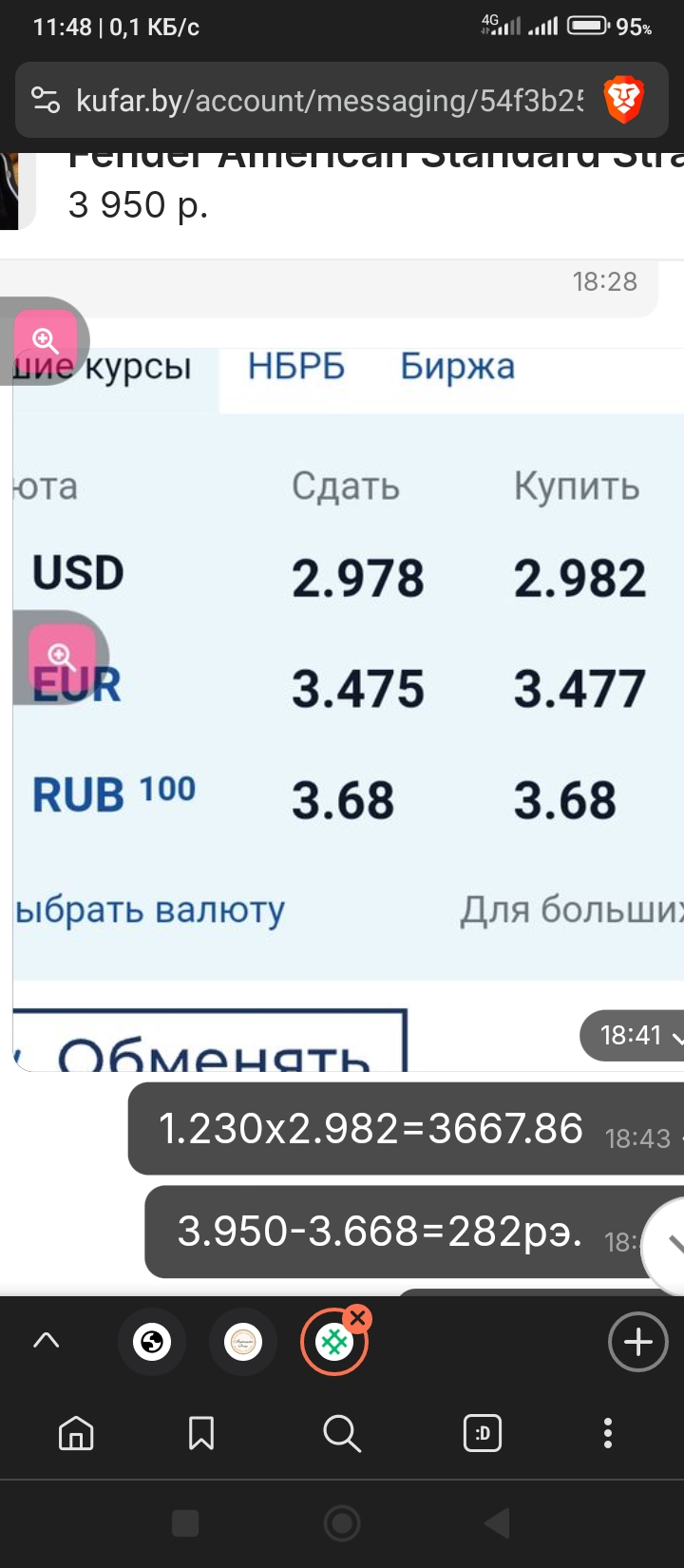Bookmark this page
This screenshot has width=684, height=1568.
201,1433
